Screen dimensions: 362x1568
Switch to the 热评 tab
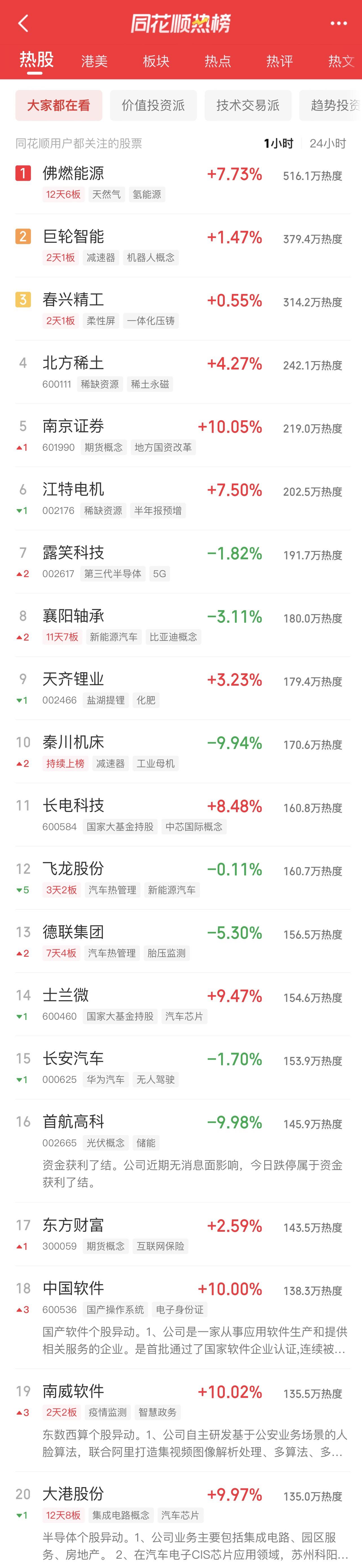point(279,61)
